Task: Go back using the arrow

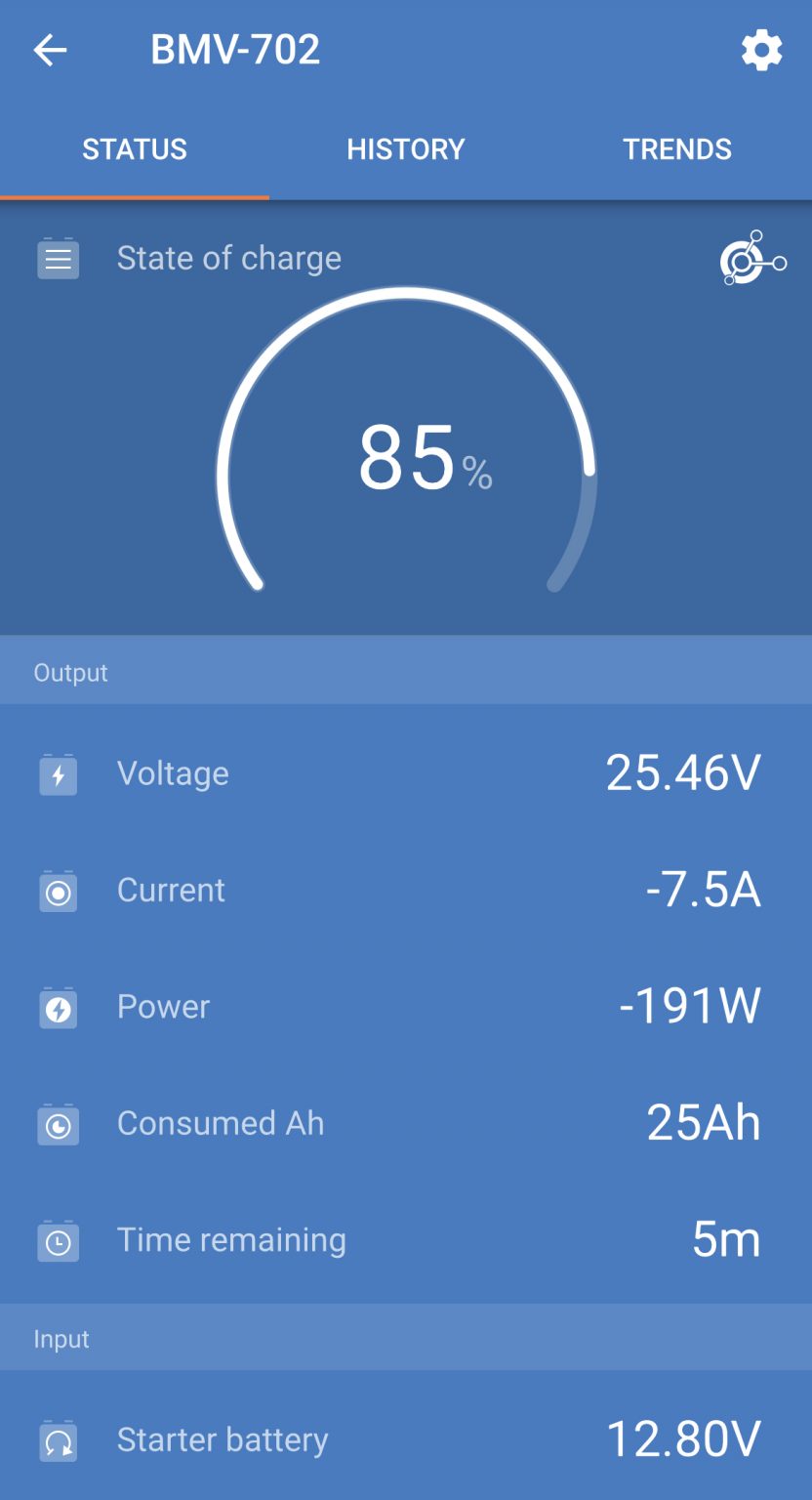Action: tap(50, 50)
